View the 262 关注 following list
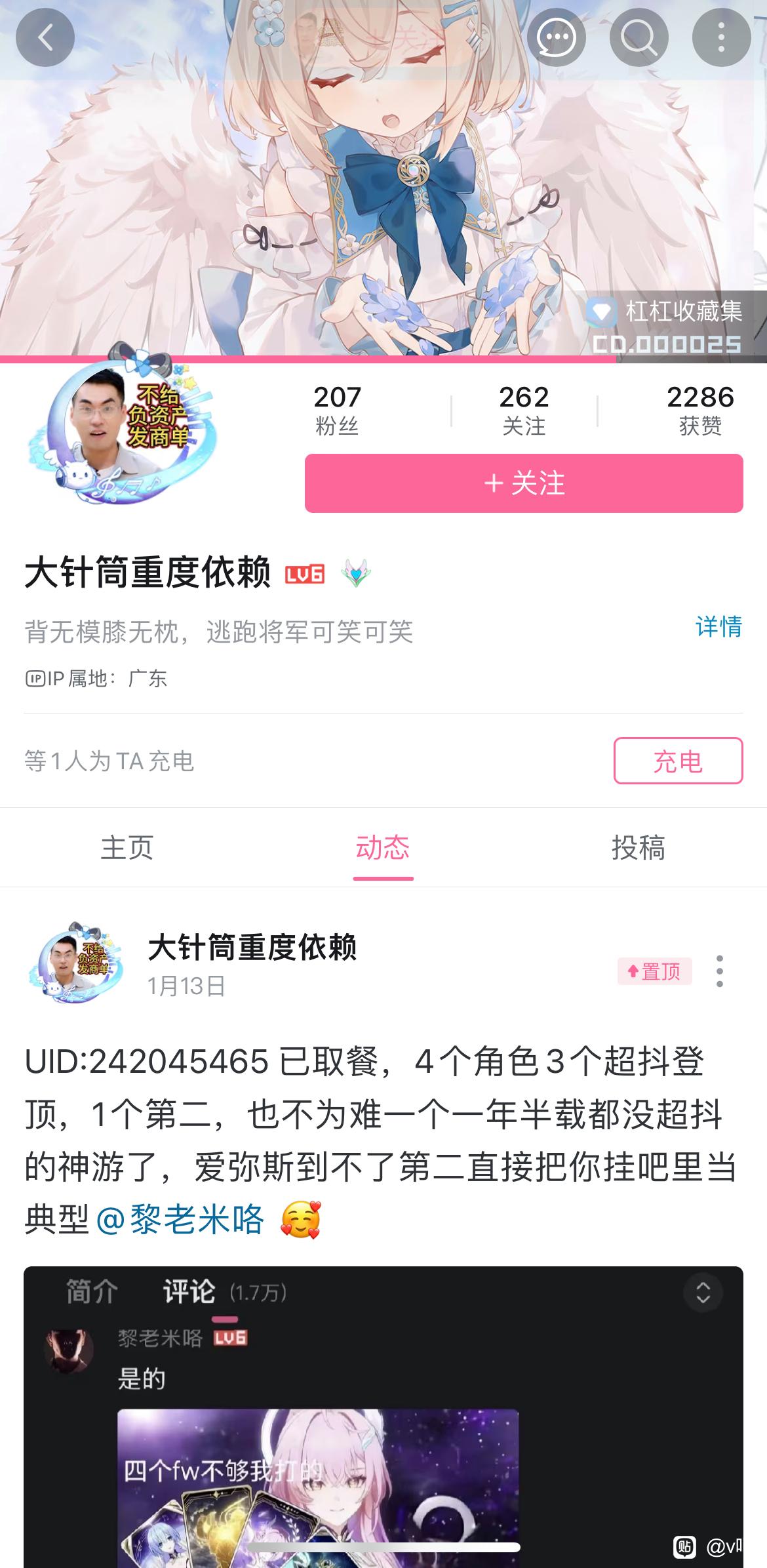This screenshot has height=1568, width=767. pyautogui.click(x=524, y=410)
